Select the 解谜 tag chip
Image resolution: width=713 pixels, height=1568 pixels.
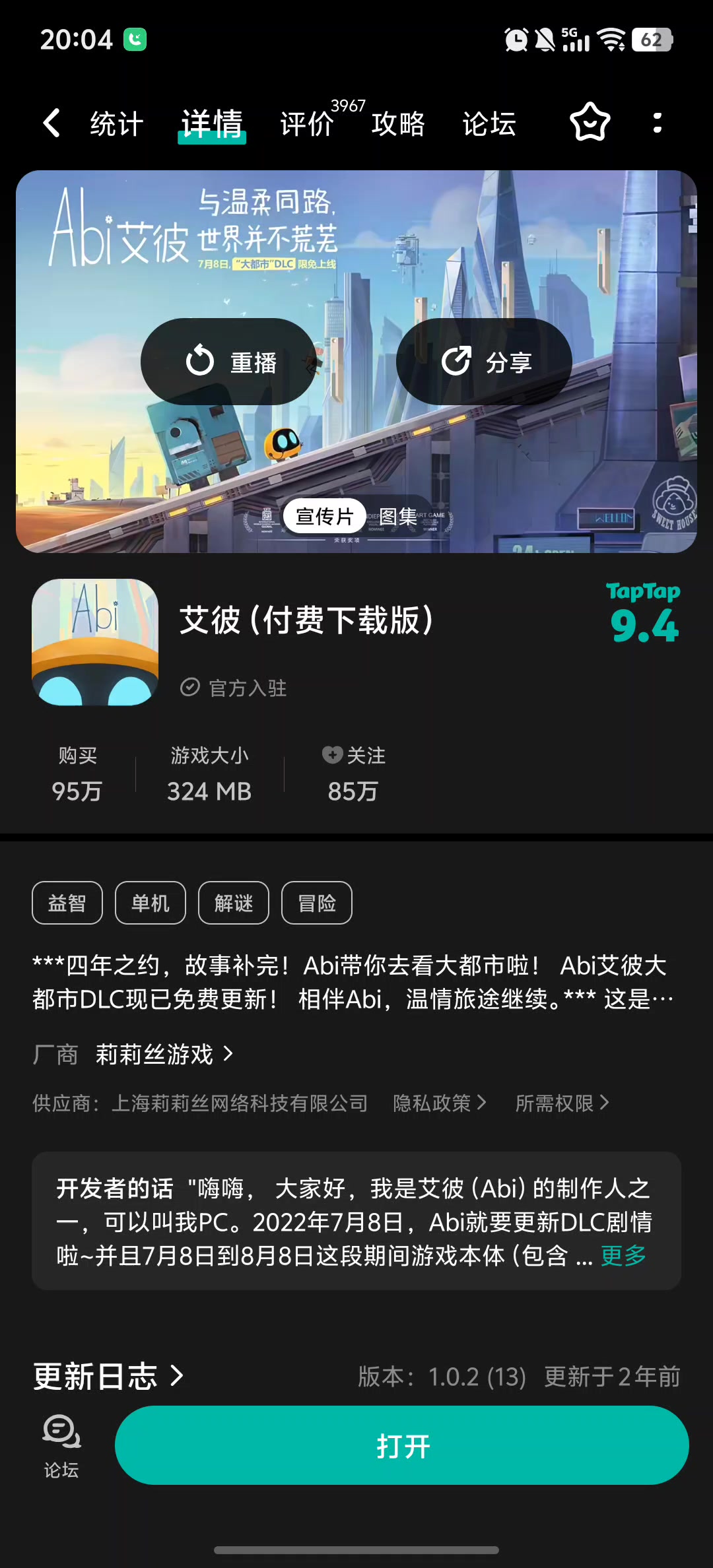(234, 903)
